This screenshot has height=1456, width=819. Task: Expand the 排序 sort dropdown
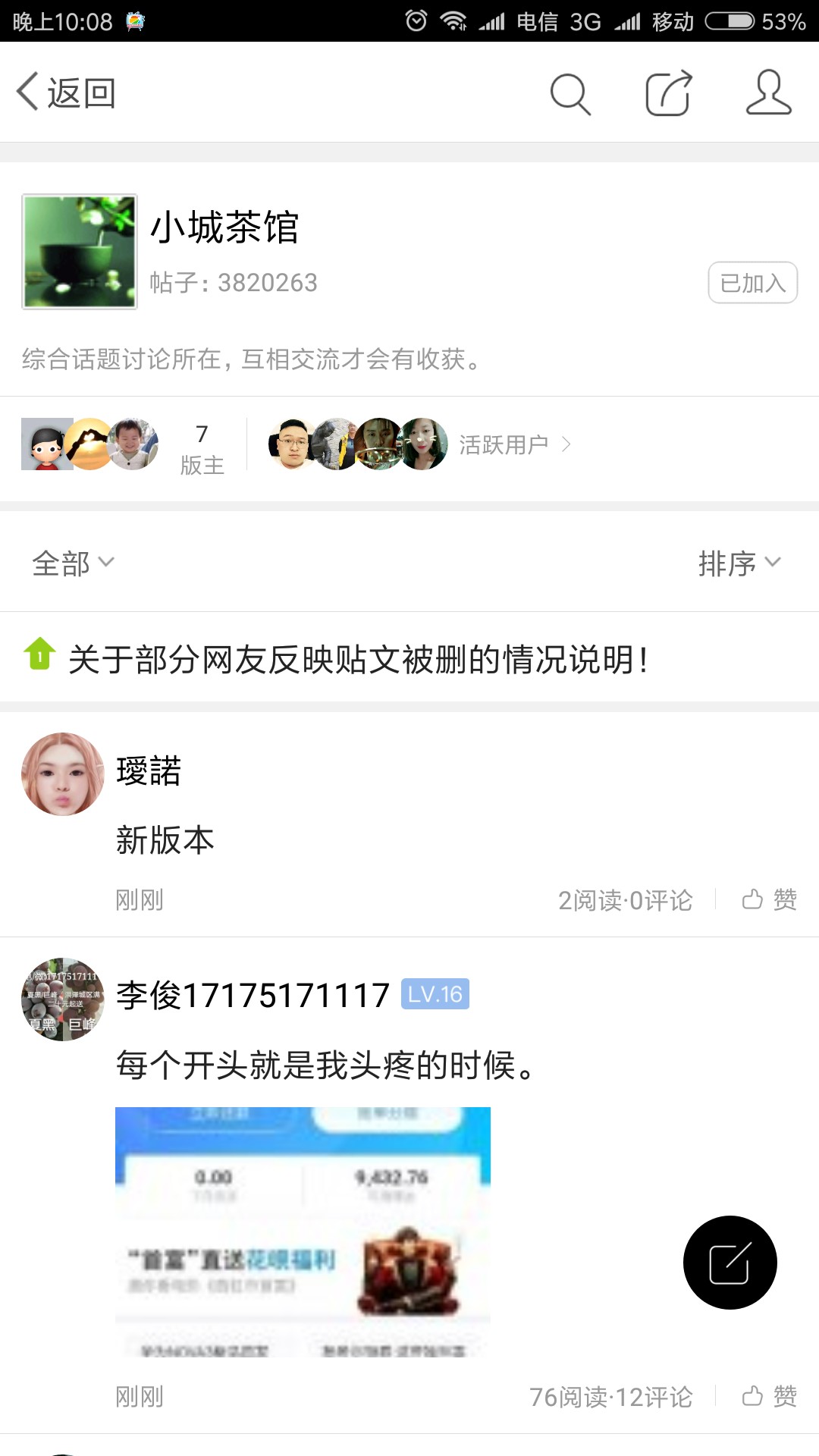tap(739, 563)
